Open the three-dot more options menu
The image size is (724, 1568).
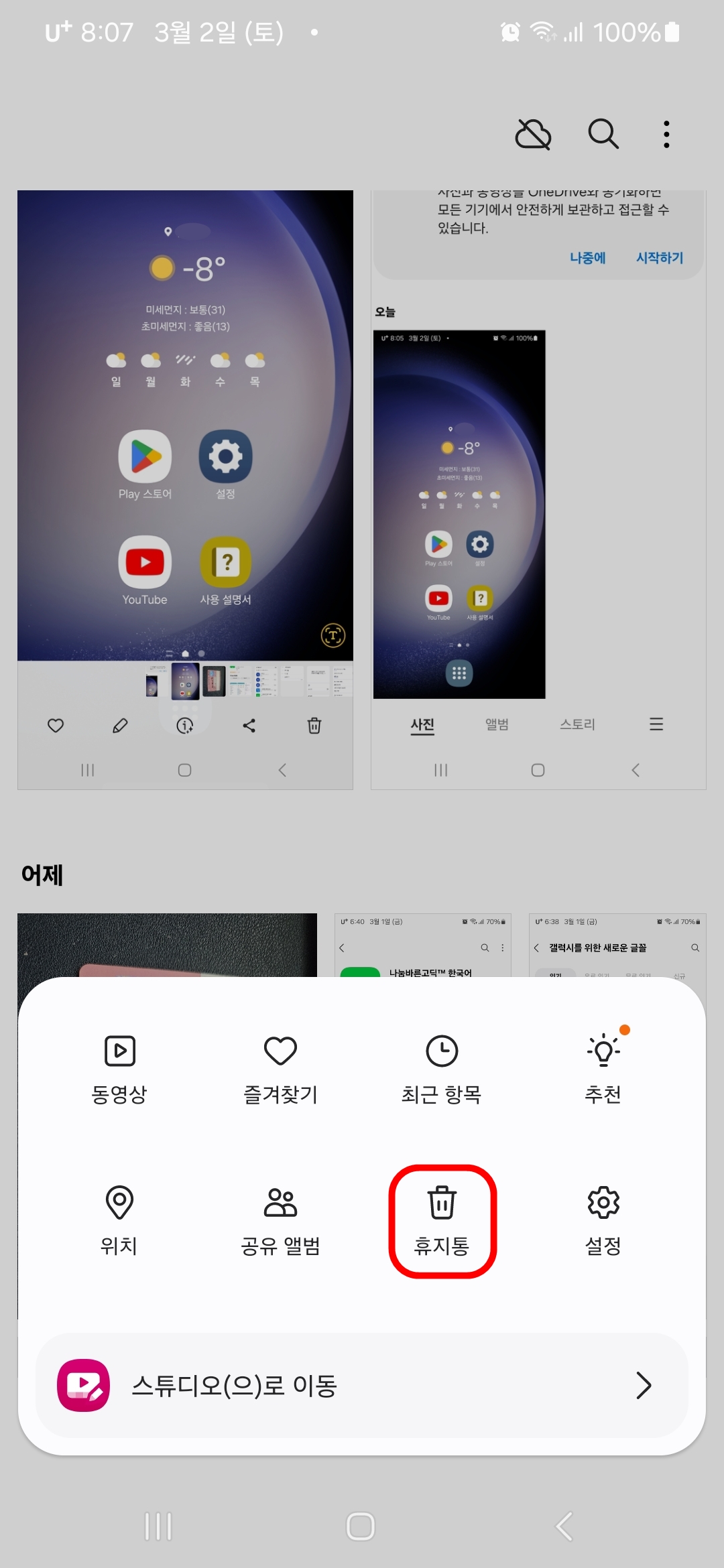(x=666, y=133)
